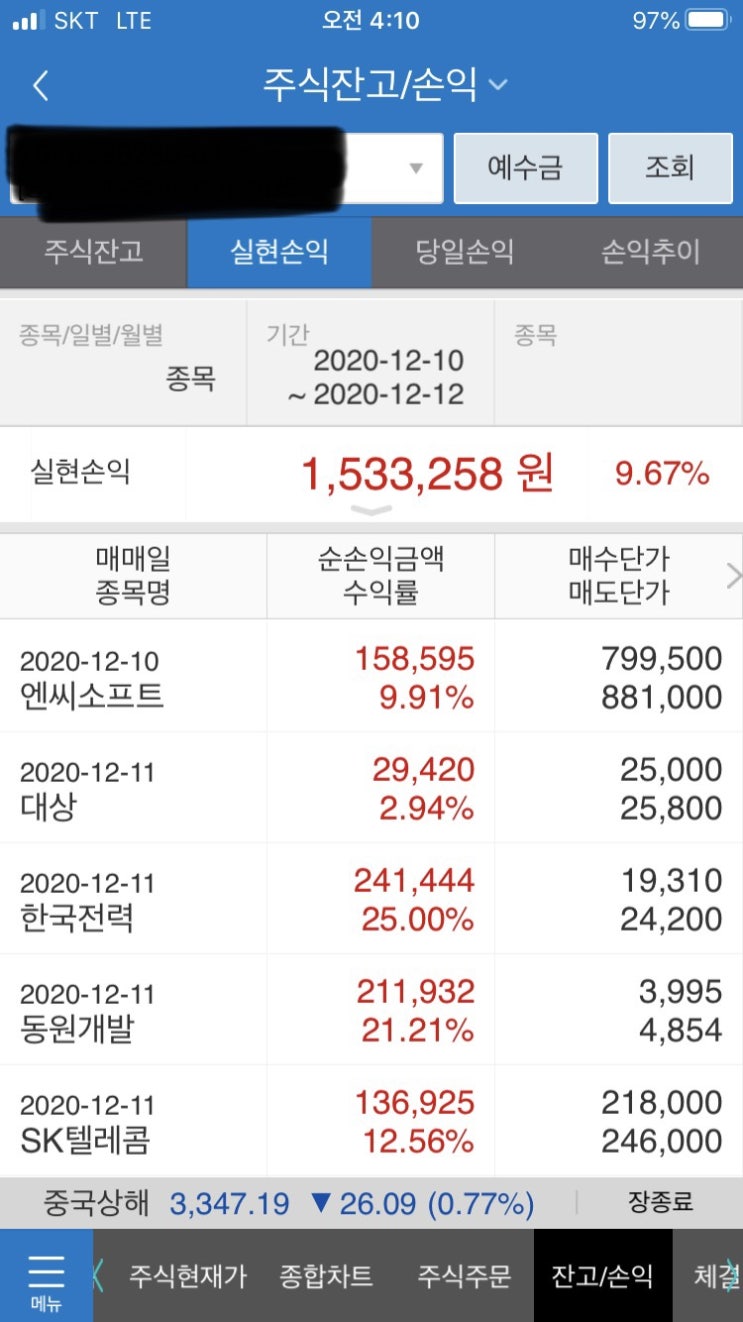The height and width of the screenshot is (1322, 743).
Task: Edit the 기간 date range
Action: coord(370,361)
